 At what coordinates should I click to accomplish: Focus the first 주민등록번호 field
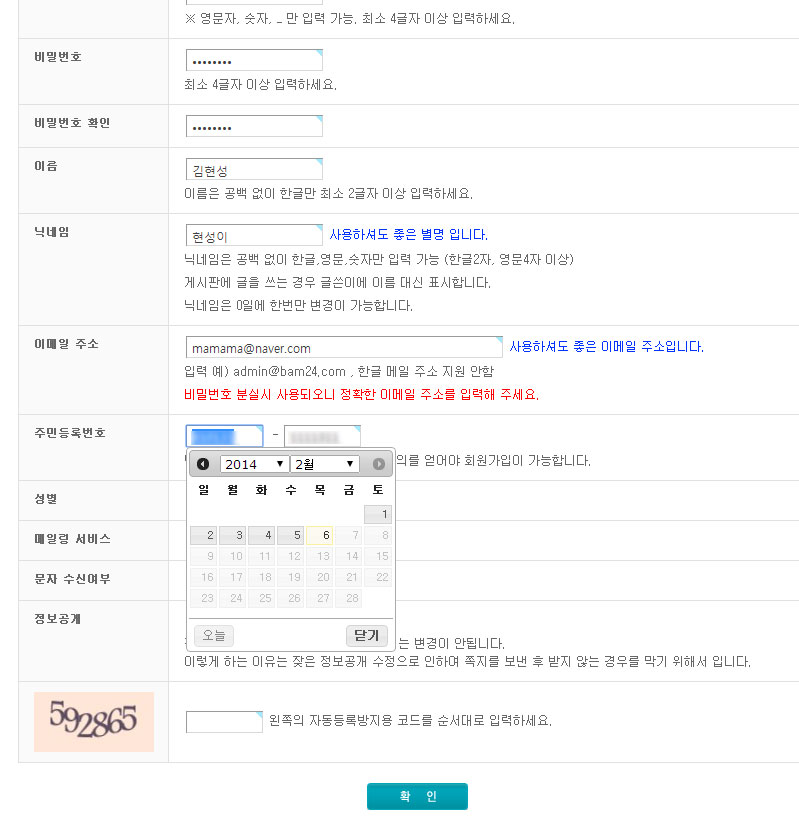pyautogui.click(x=224, y=435)
